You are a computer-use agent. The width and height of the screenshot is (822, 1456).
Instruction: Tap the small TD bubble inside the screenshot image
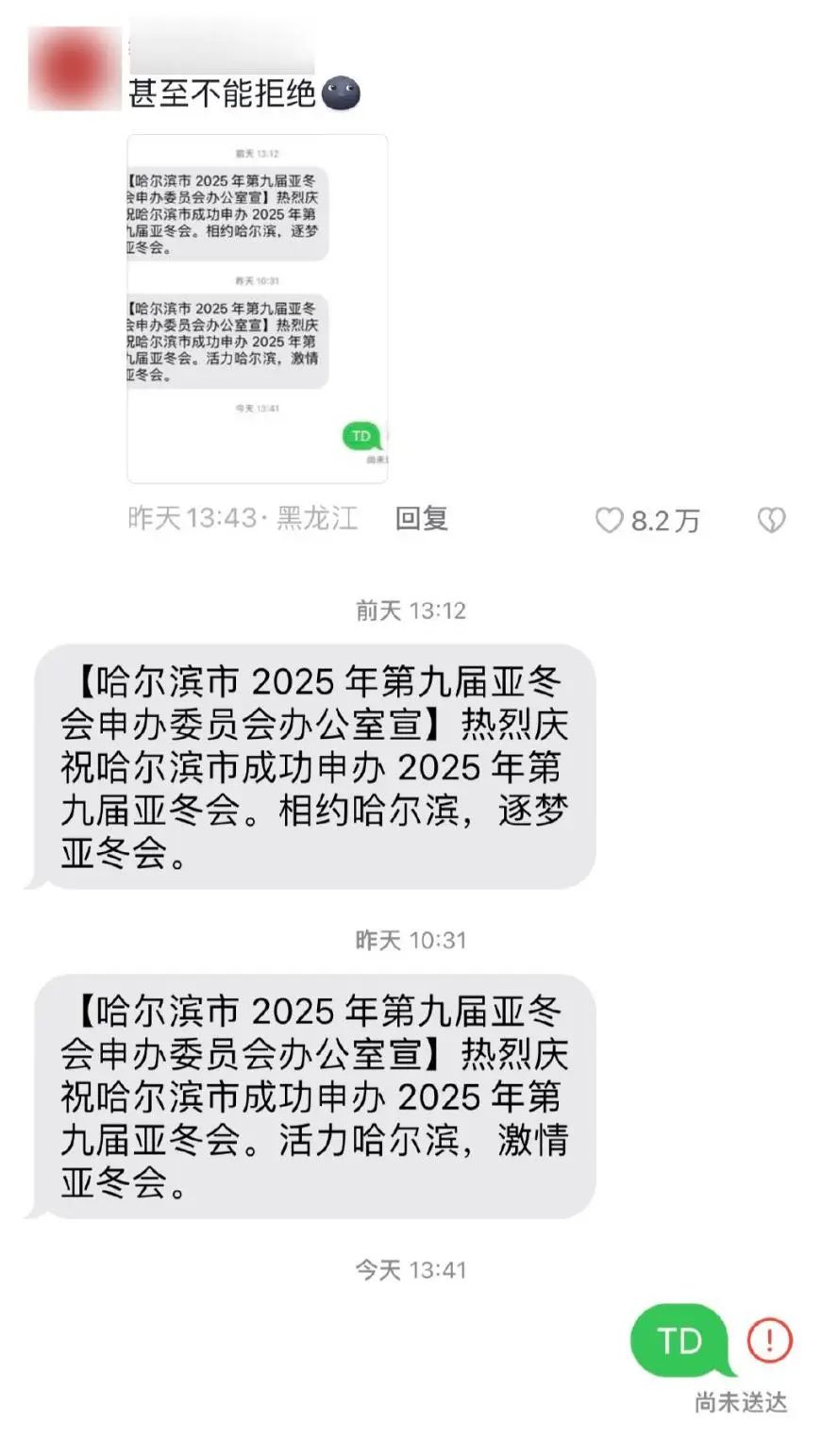click(x=360, y=436)
